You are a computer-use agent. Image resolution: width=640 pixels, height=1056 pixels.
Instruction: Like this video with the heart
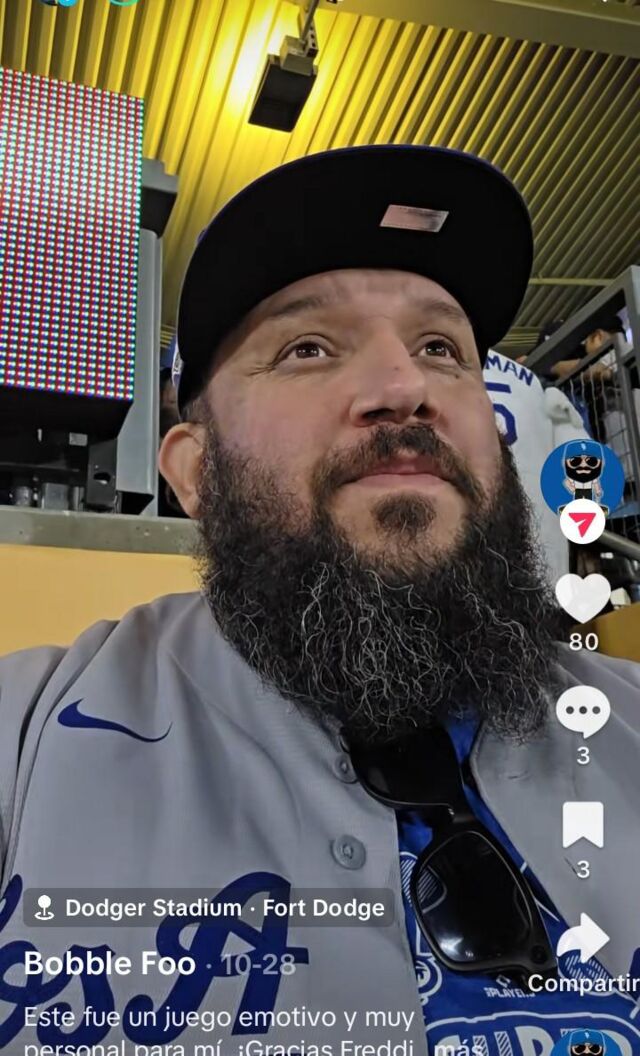(x=583, y=598)
